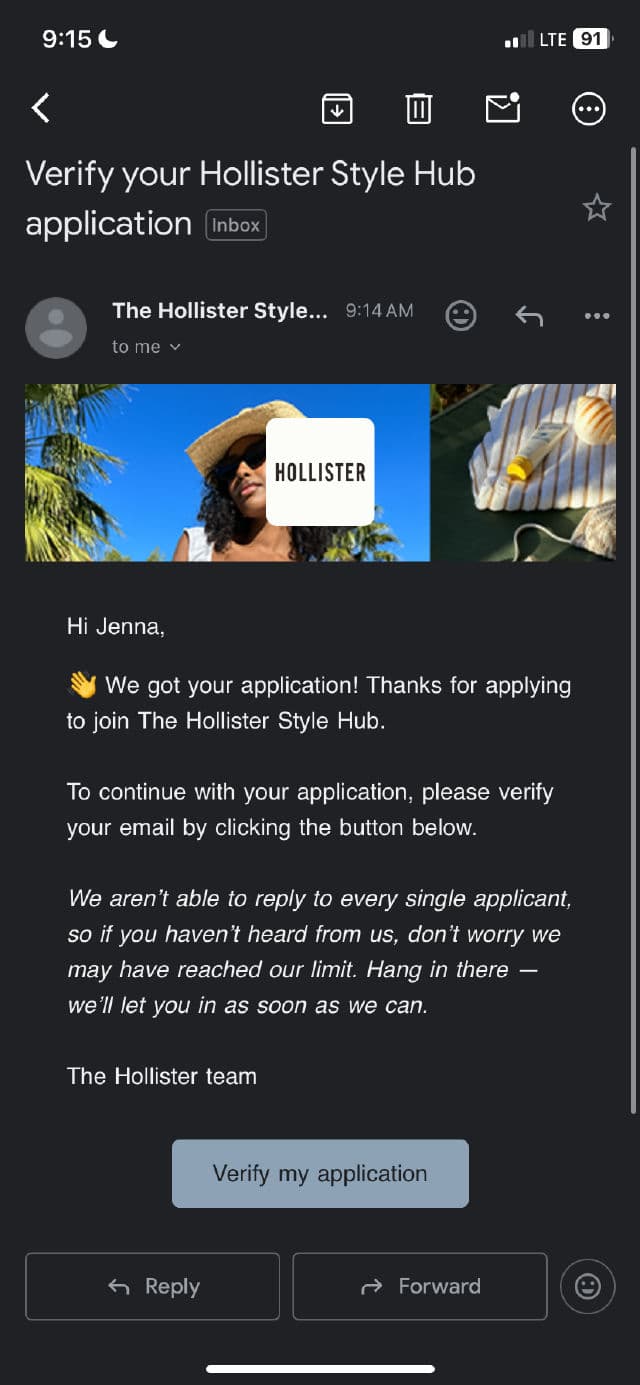
Task: Reply with the bottom Reply button
Action: (x=152, y=1286)
